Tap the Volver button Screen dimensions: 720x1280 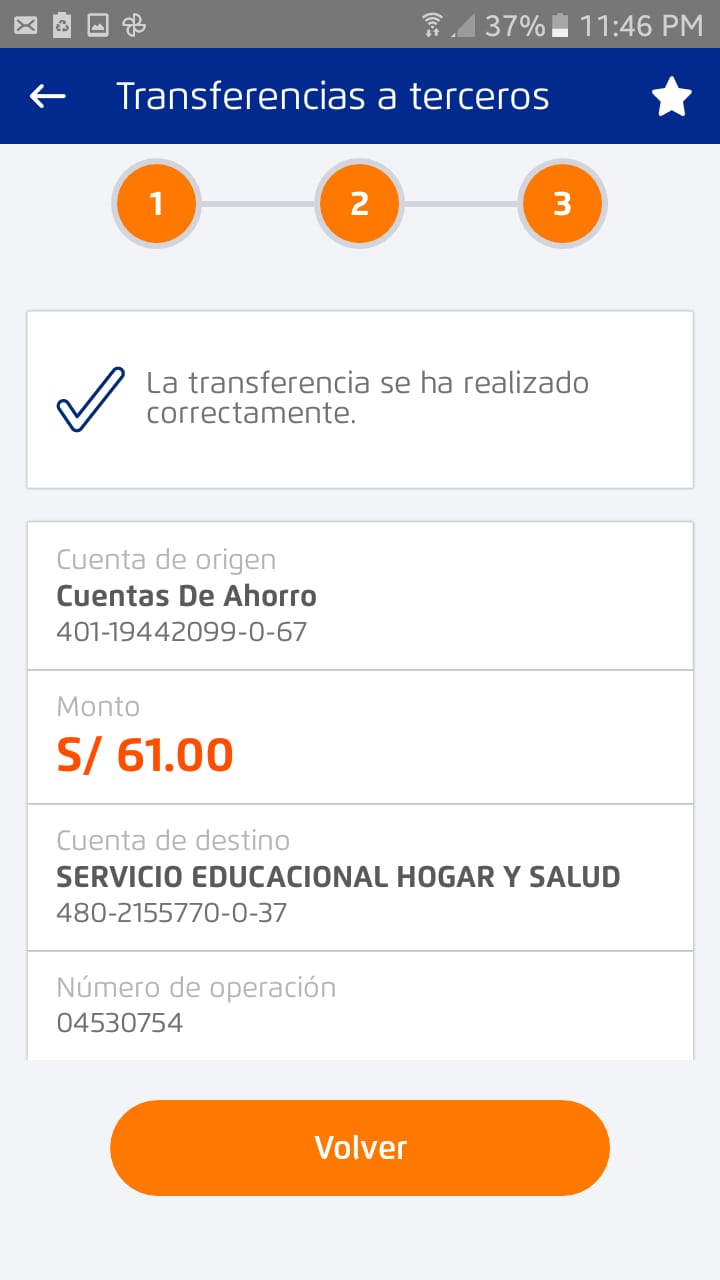[360, 1147]
